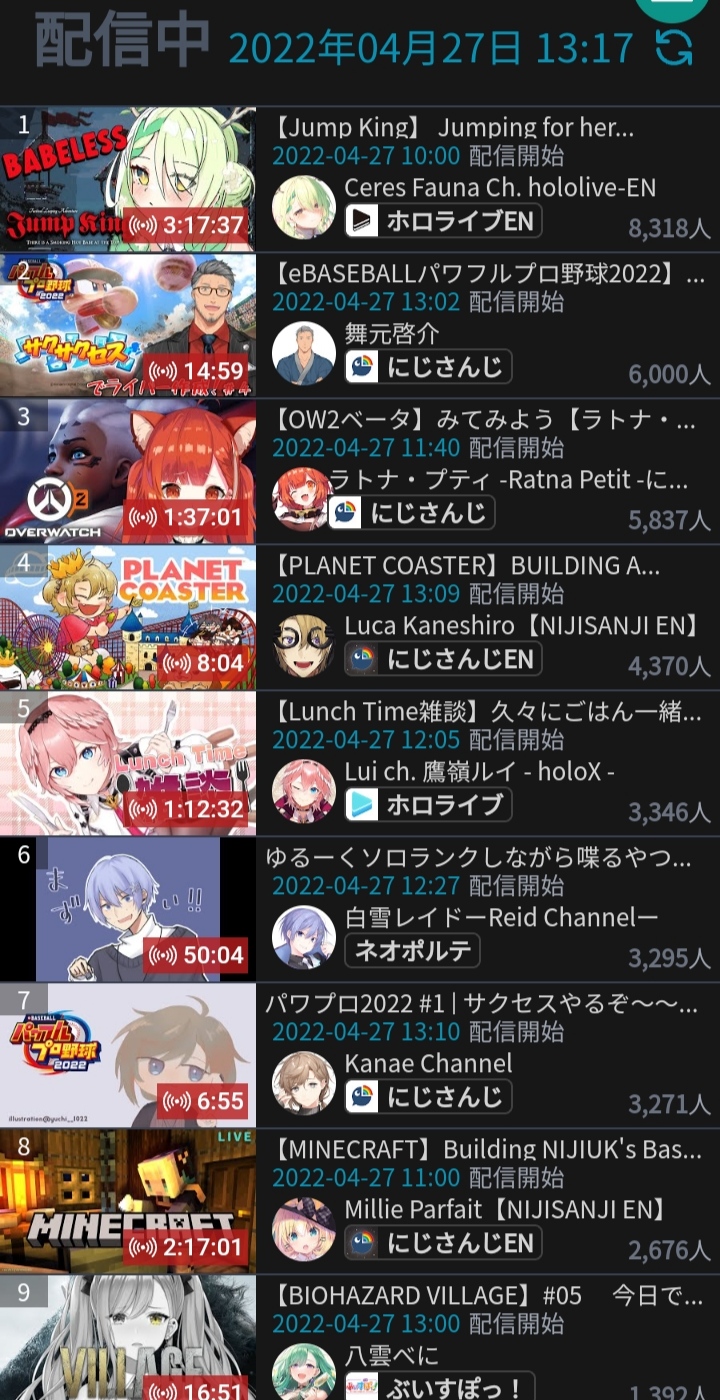
Task: Open Lui ch. Lunch Time stream
Action: 360,763
